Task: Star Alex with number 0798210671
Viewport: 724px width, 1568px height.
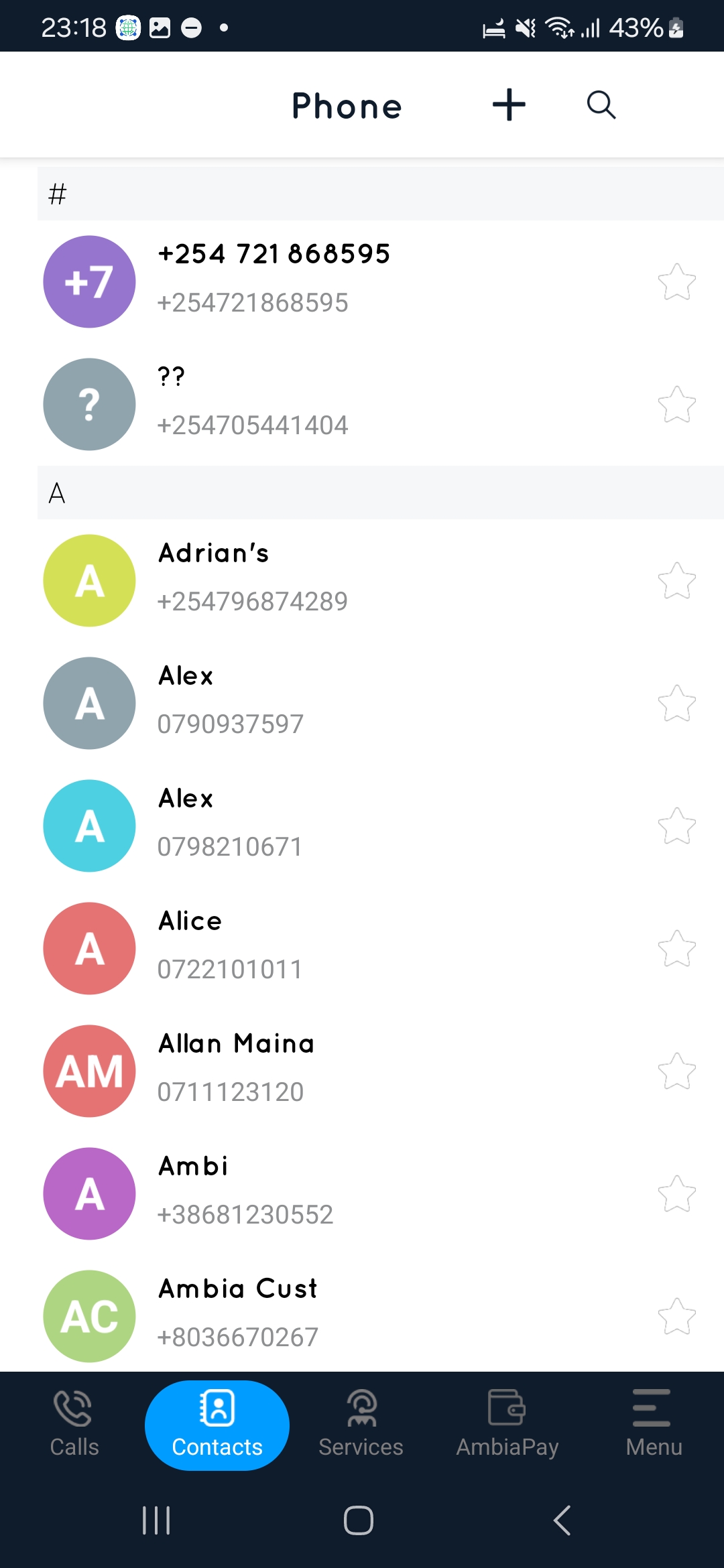Action: pyautogui.click(x=676, y=826)
